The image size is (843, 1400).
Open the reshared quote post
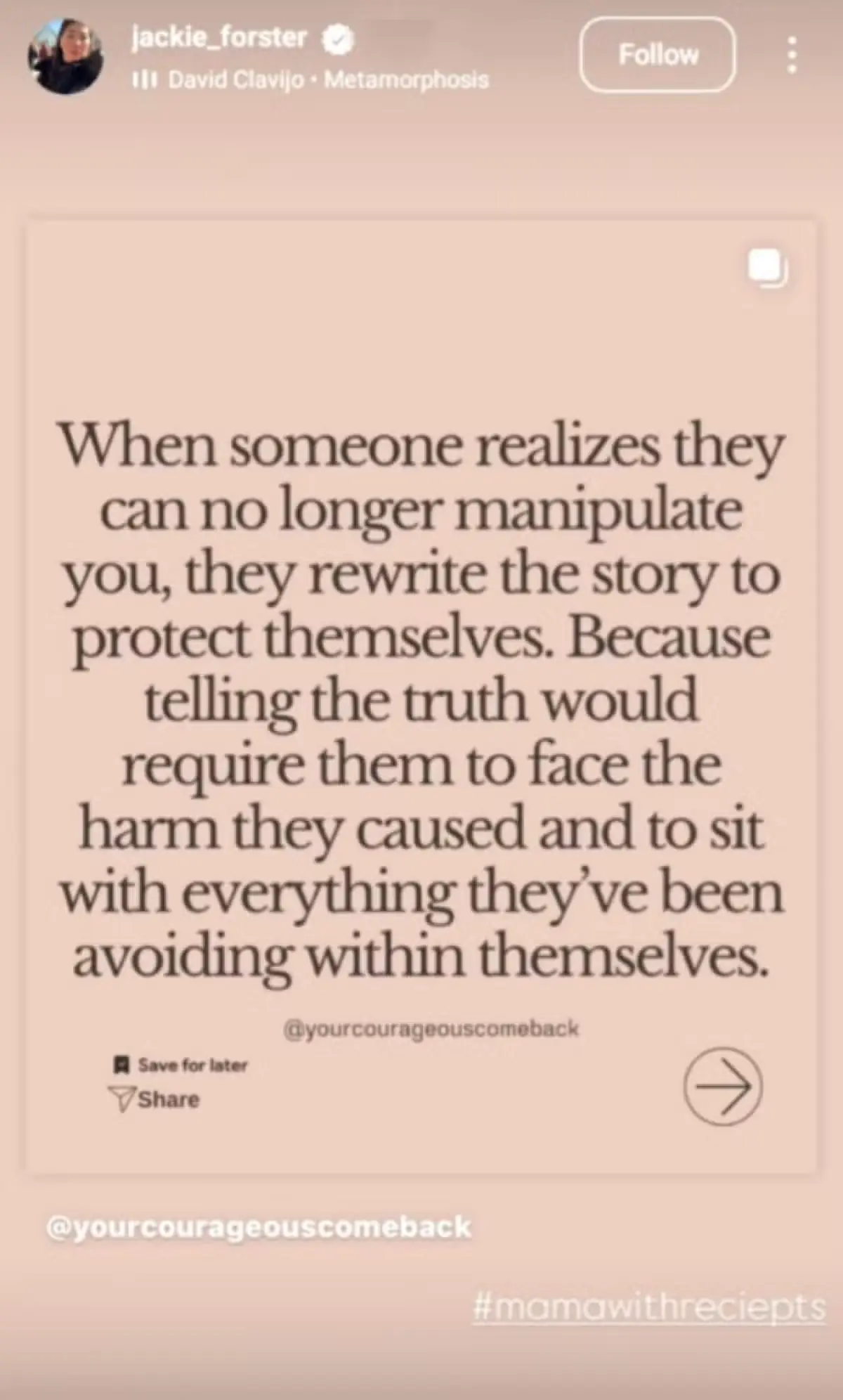click(421, 696)
